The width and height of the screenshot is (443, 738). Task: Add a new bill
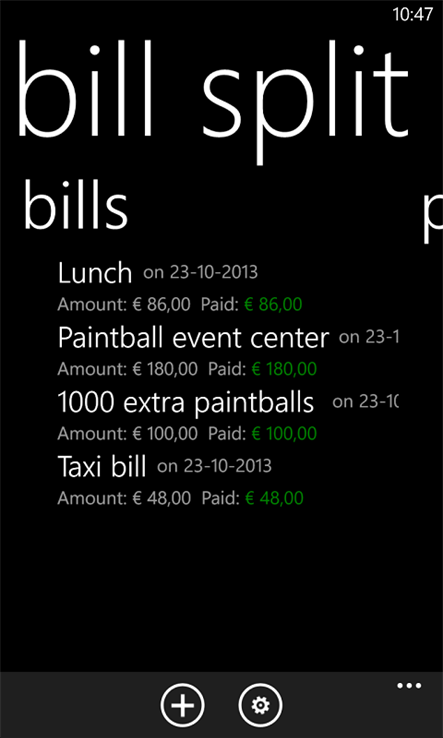click(182, 705)
